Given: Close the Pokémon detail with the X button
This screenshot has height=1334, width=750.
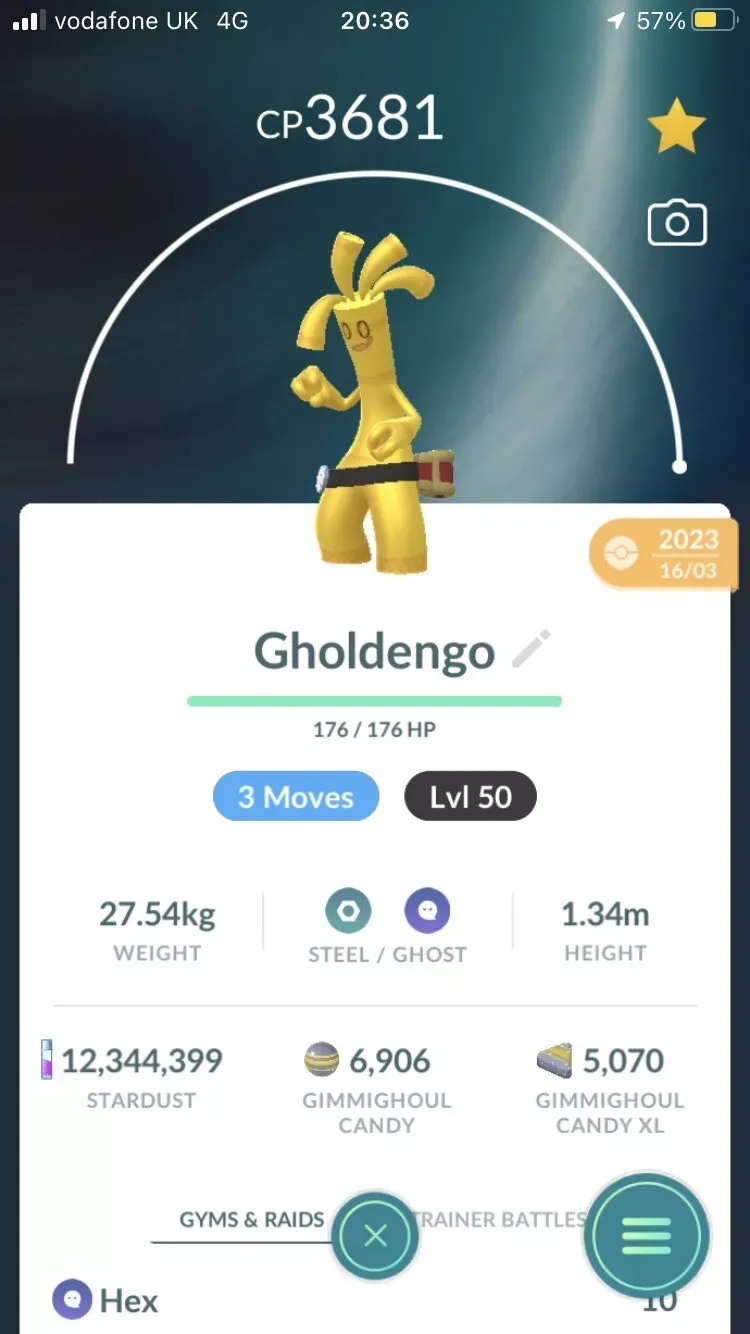Looking at the screenshot, I should coord(375,1237).
